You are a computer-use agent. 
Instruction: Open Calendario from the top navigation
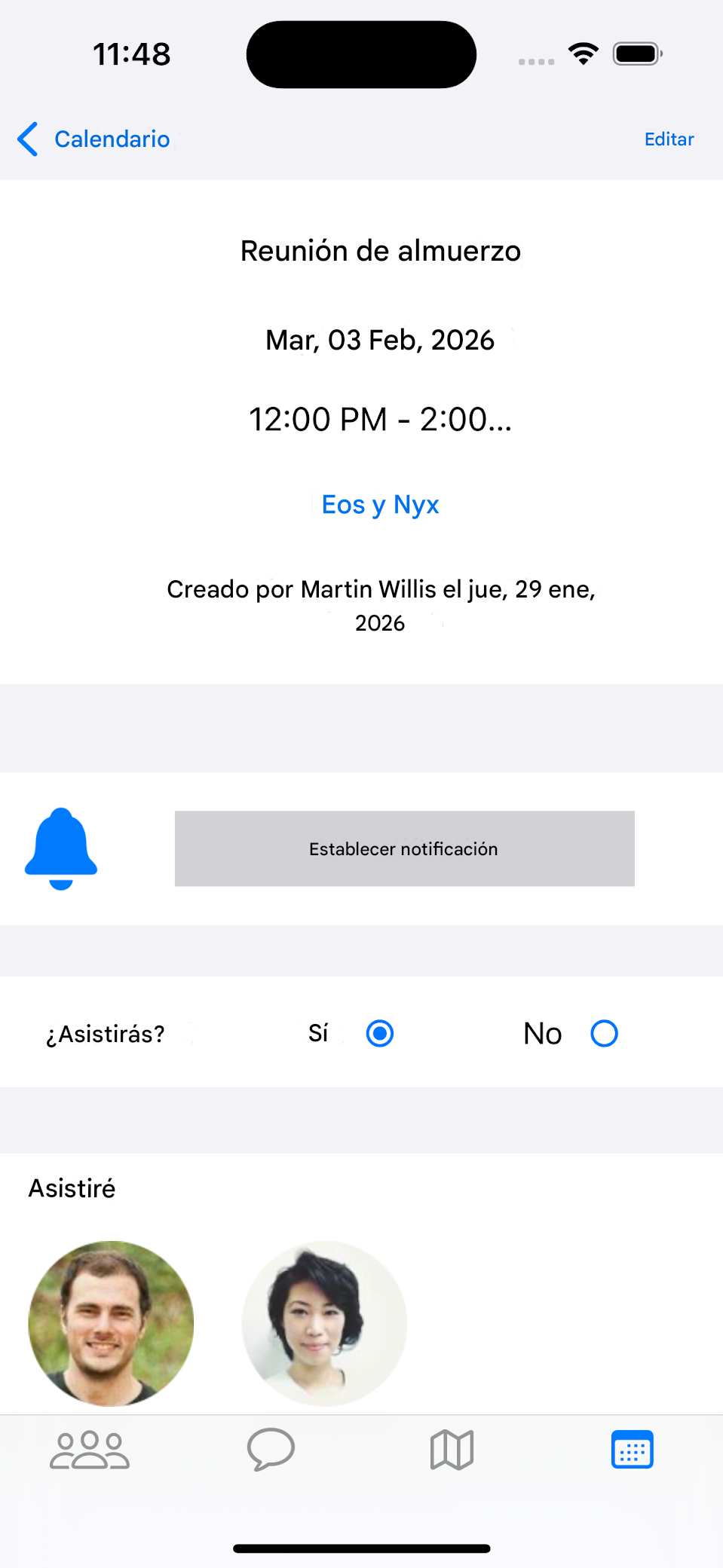(x=112, y=139)
